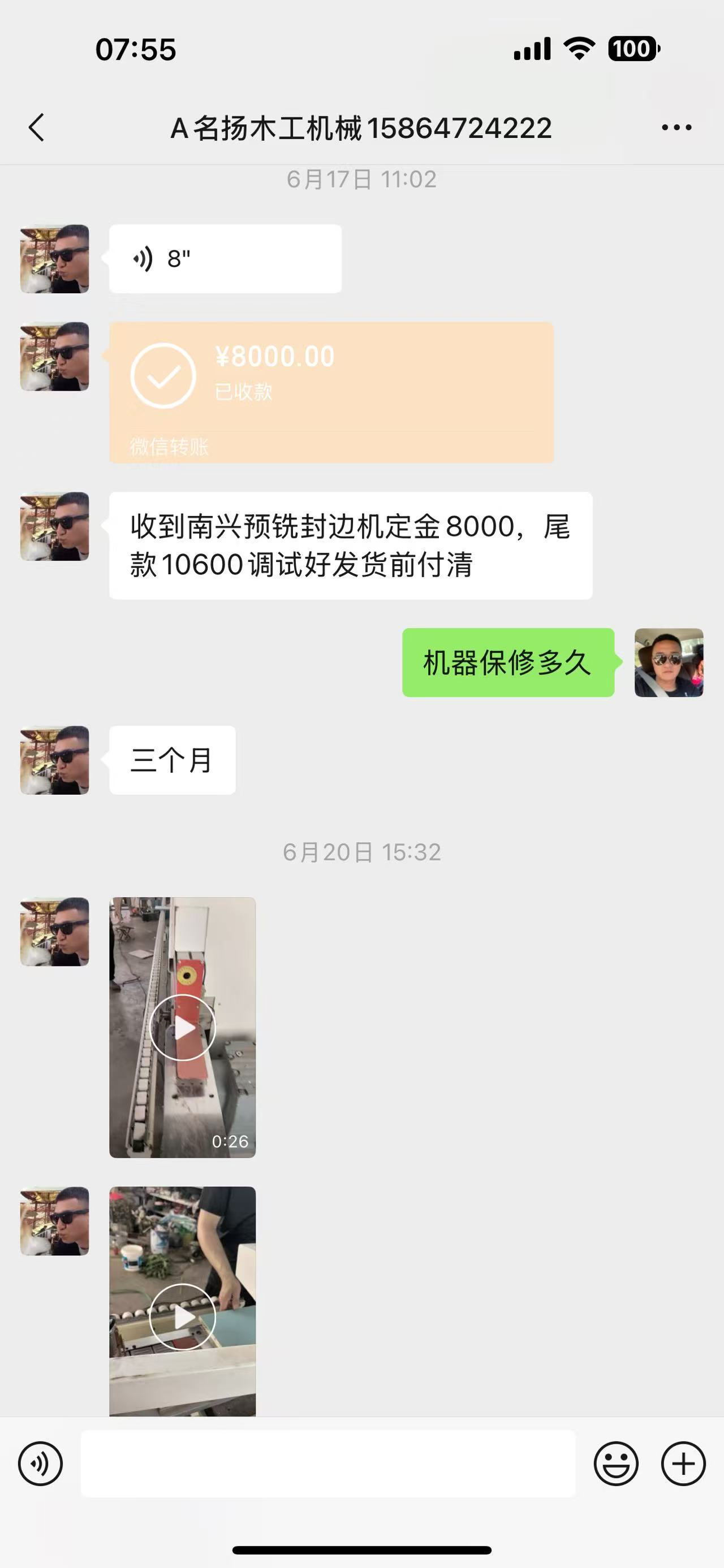724x1568 pixels.
Task: Play the 0:26 edge-bander video
Action: (182, 1028)
